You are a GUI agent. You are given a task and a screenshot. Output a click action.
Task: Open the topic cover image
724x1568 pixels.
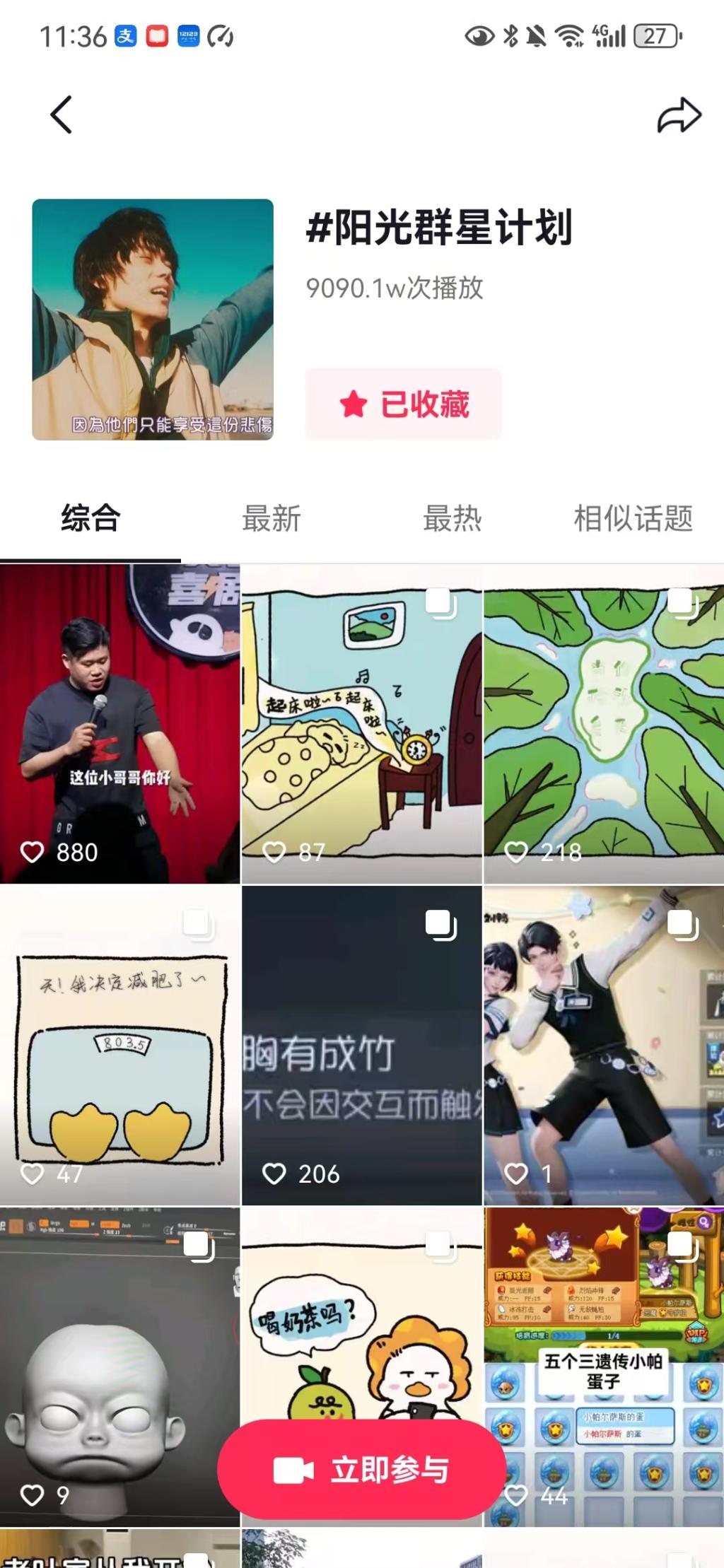click(x=153, y=320)
